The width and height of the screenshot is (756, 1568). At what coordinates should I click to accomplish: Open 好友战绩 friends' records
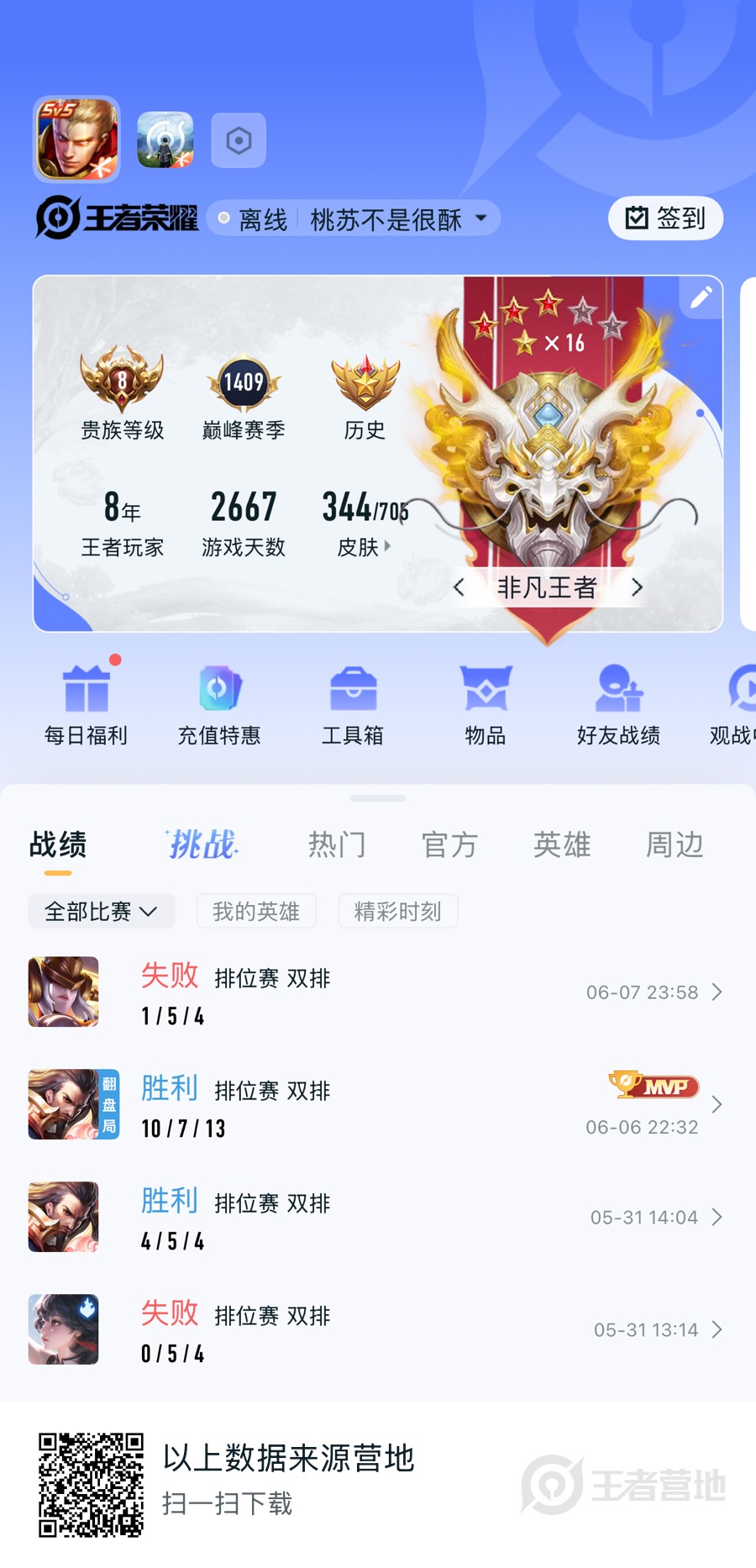(x=618, y=706)
